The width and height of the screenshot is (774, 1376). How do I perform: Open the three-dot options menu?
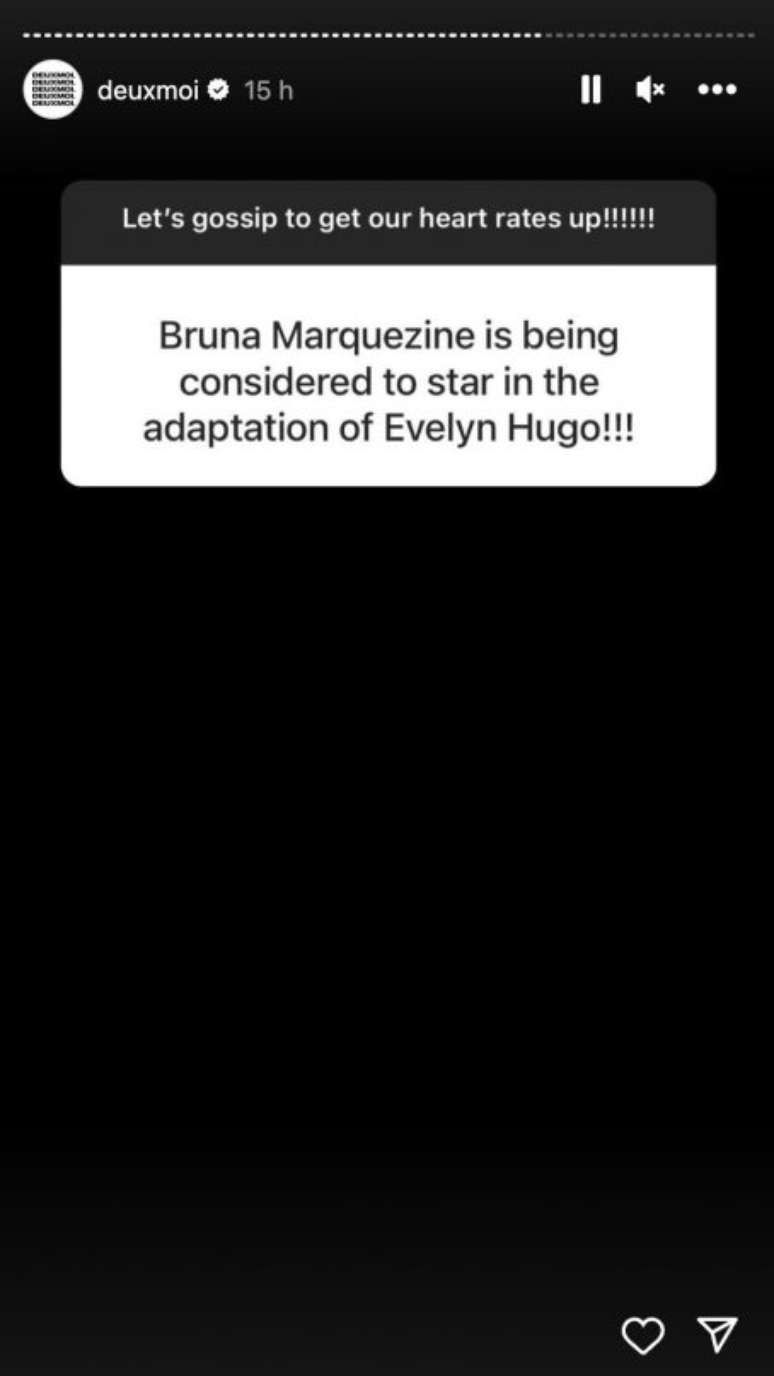click(x=717, y=90)
